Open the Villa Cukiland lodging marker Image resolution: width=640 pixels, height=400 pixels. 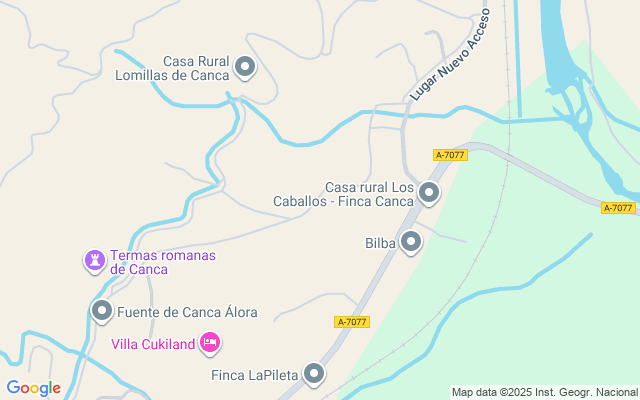(x=210, y=343)
